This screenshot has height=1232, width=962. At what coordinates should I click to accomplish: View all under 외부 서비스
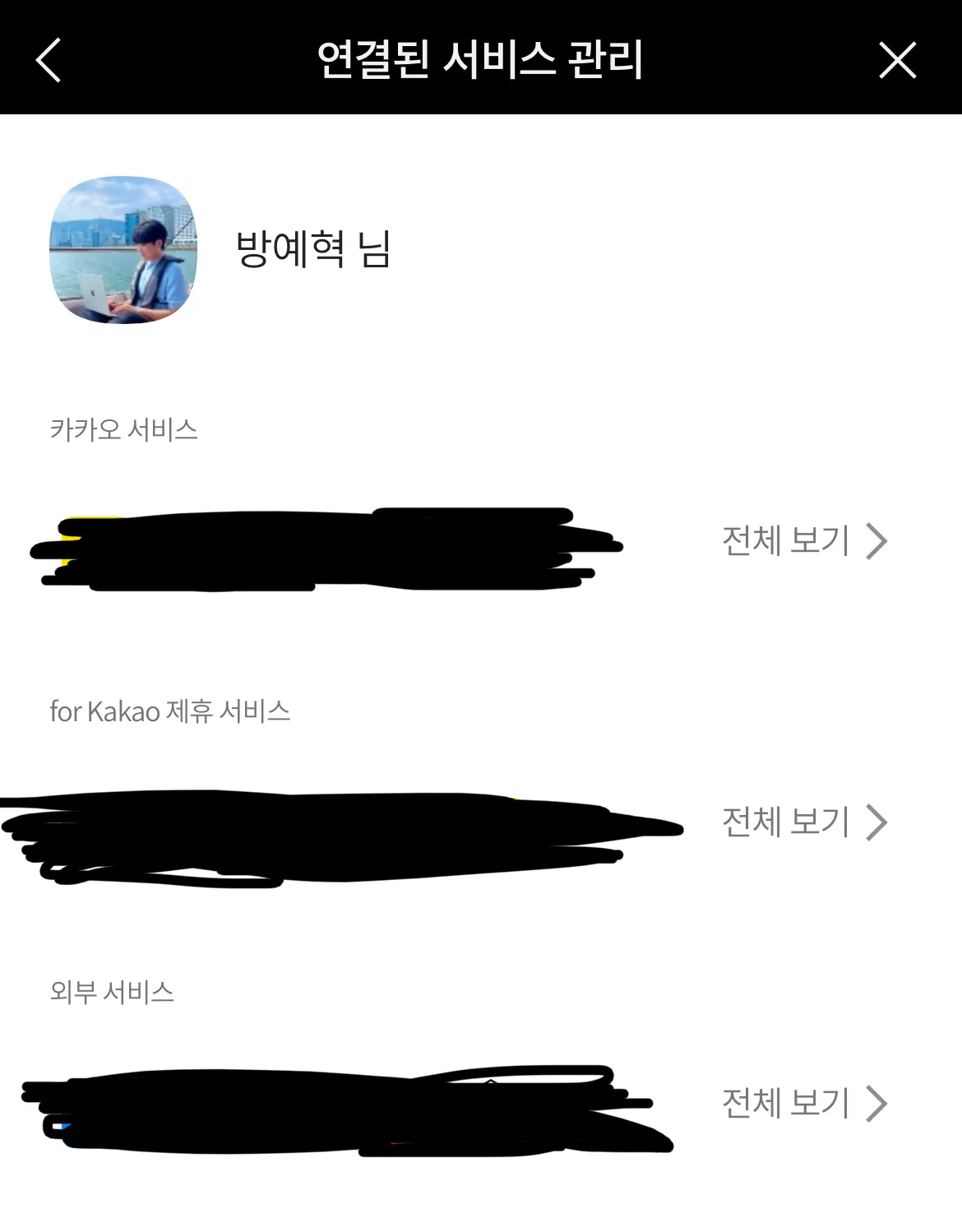[x=804, y=1104]
